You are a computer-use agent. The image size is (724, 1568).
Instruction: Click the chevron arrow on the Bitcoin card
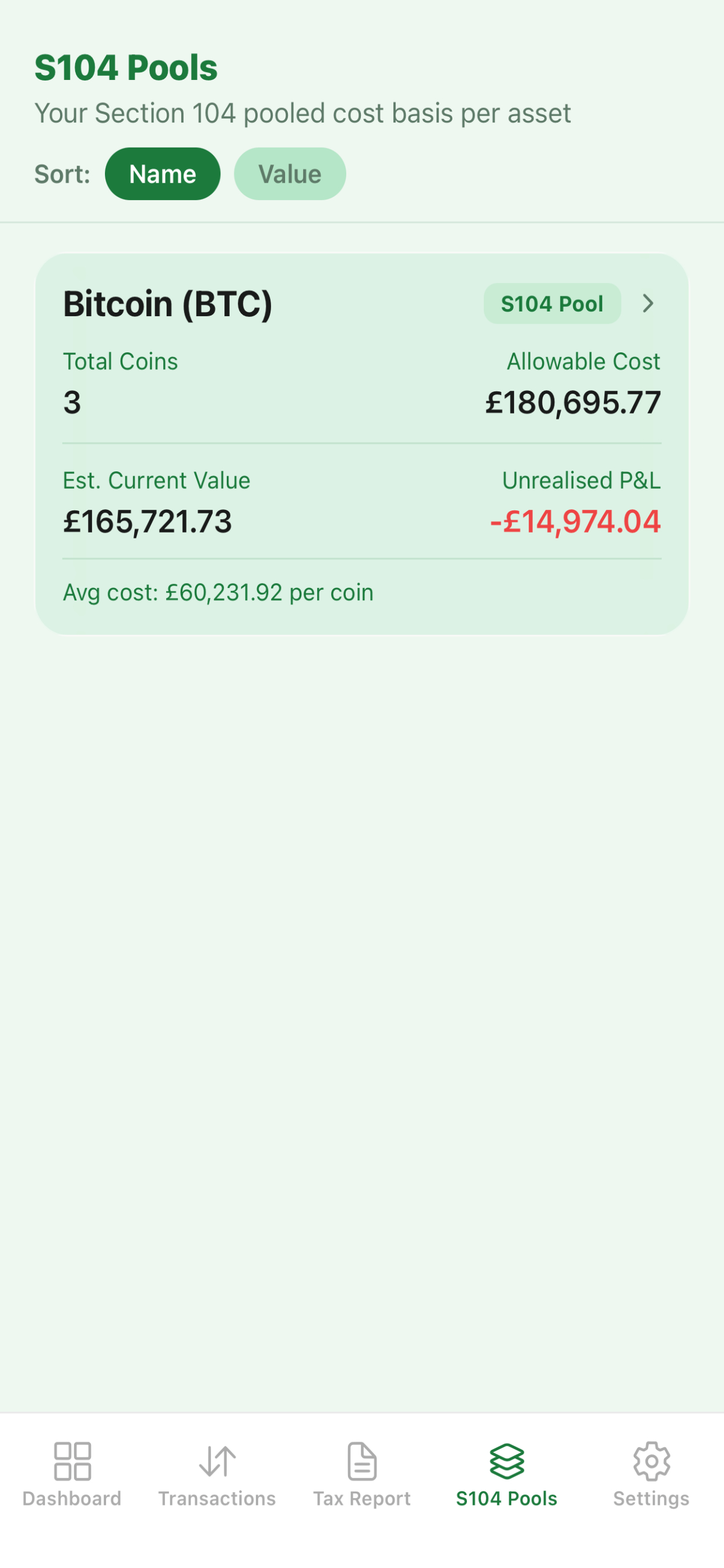[x=649, y=303]
